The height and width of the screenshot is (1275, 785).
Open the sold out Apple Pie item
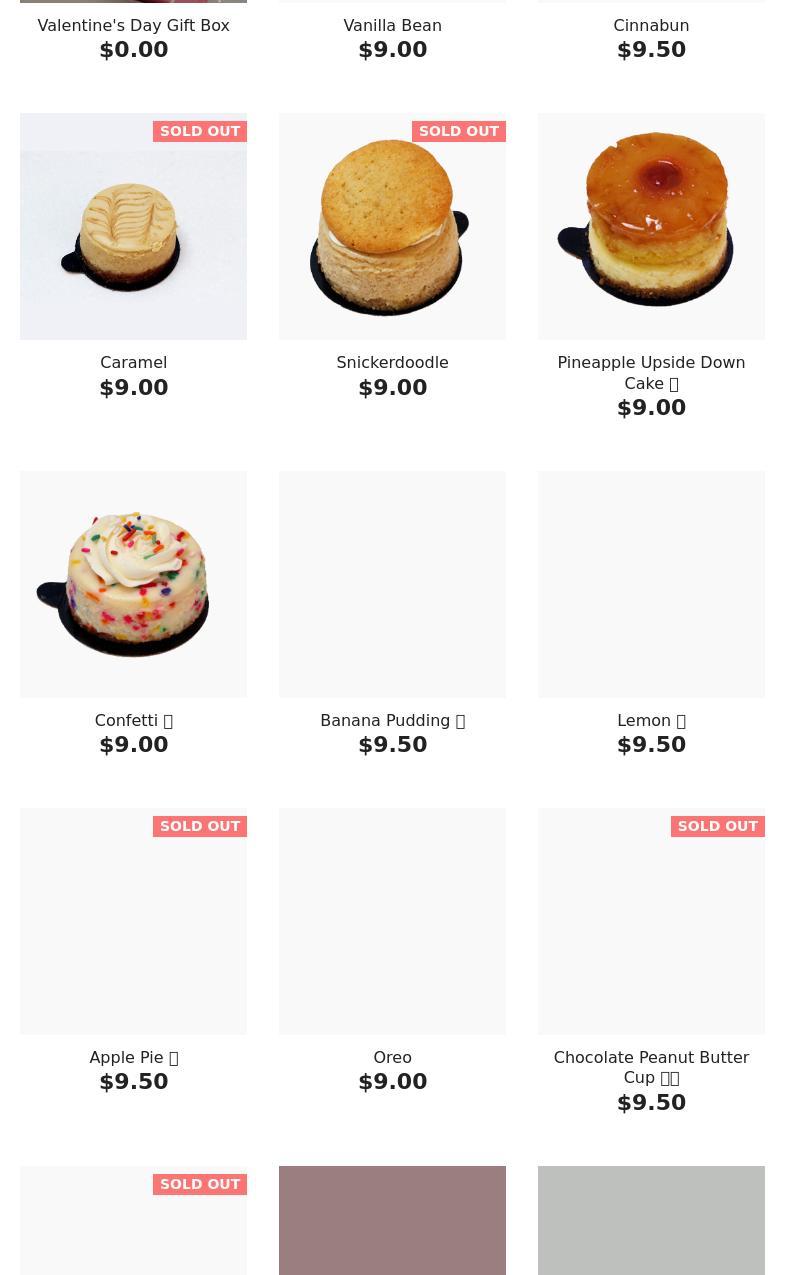click(133, 921)
